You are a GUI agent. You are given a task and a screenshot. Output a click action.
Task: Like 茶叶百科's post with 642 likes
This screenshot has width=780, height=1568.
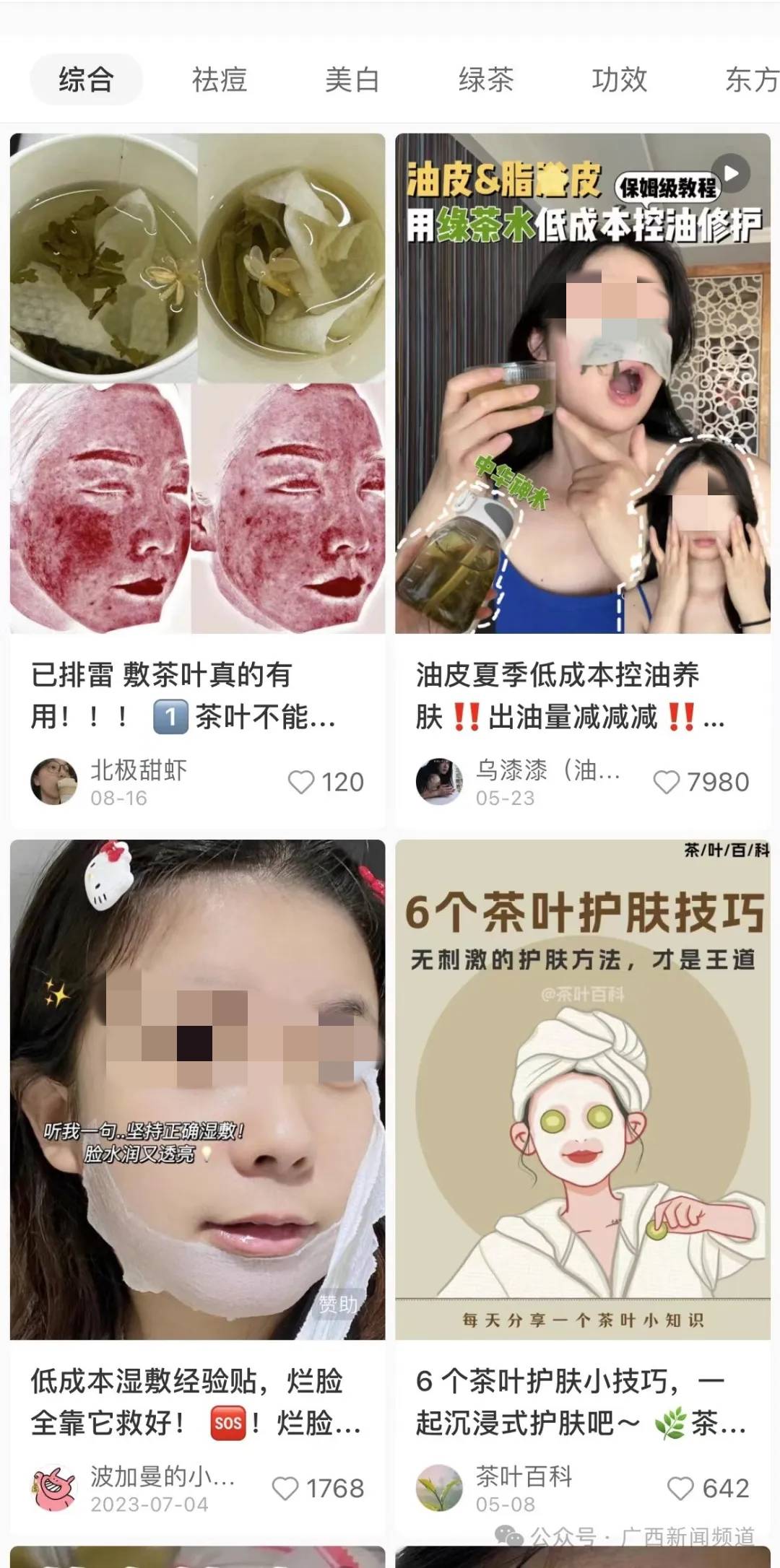(680, 1488)
